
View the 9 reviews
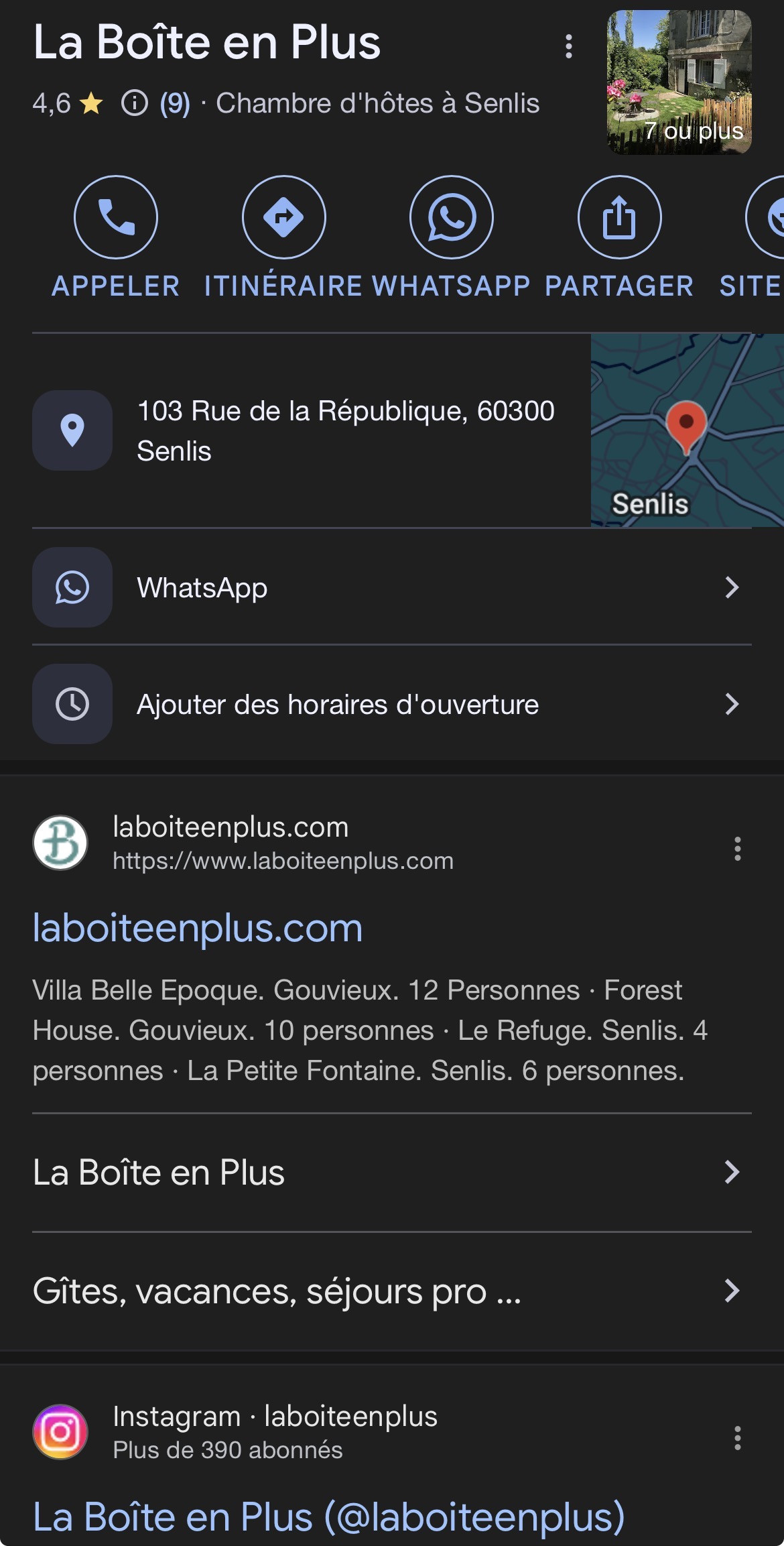(x=175, y=104)
